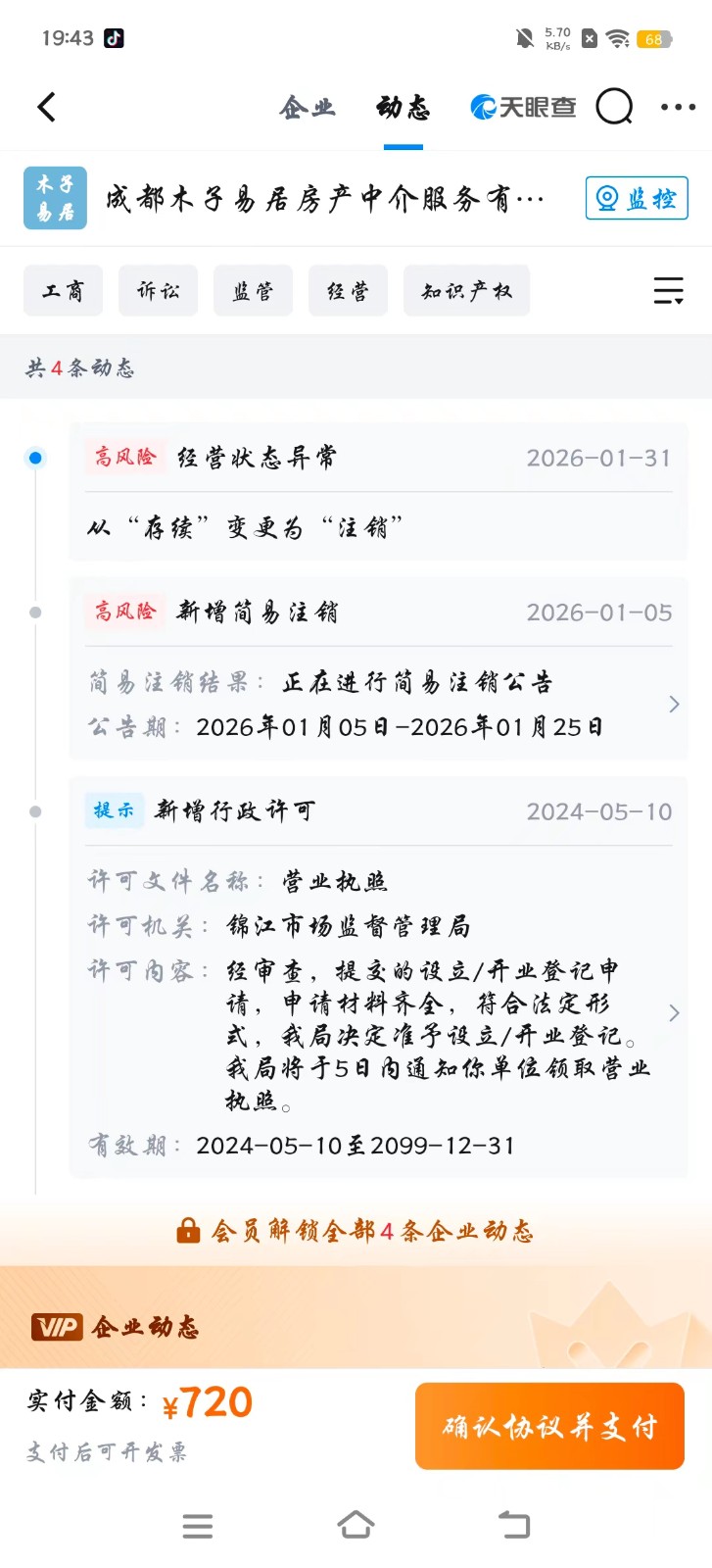The width and height of the screenshot is (712, 1568).
Task: Expand the category filter list icon
Action: [668, 291]
